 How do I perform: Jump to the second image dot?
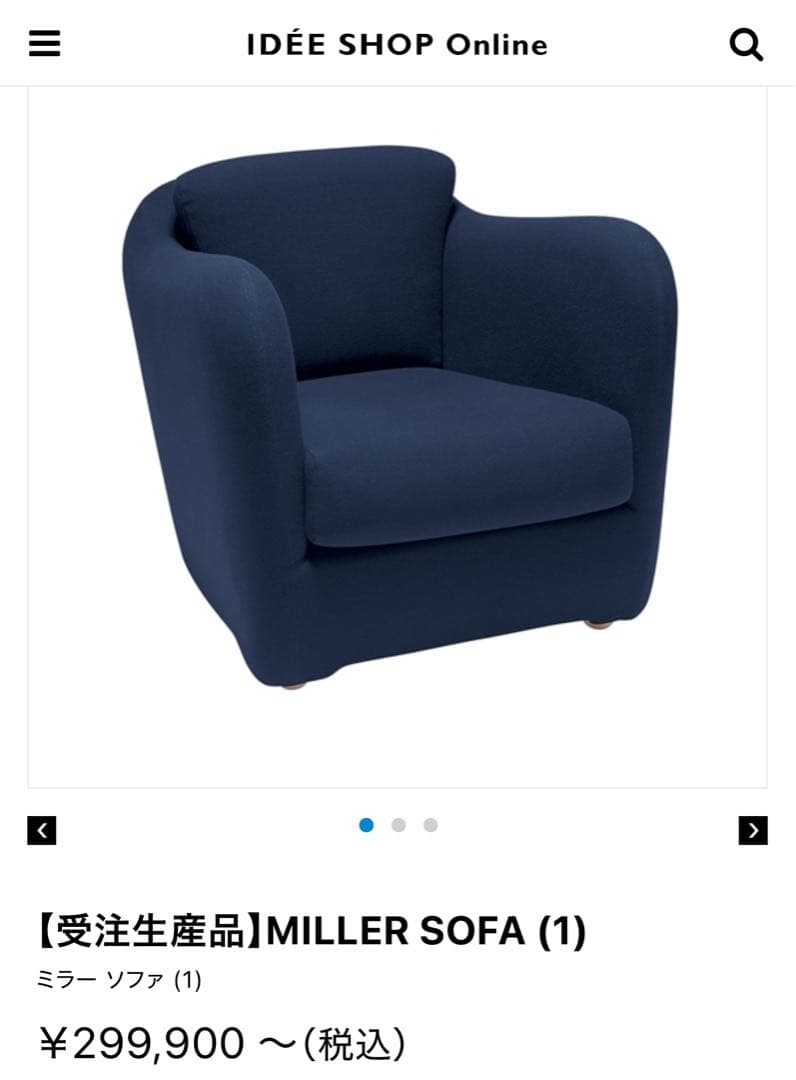click(x=398, y=825)
